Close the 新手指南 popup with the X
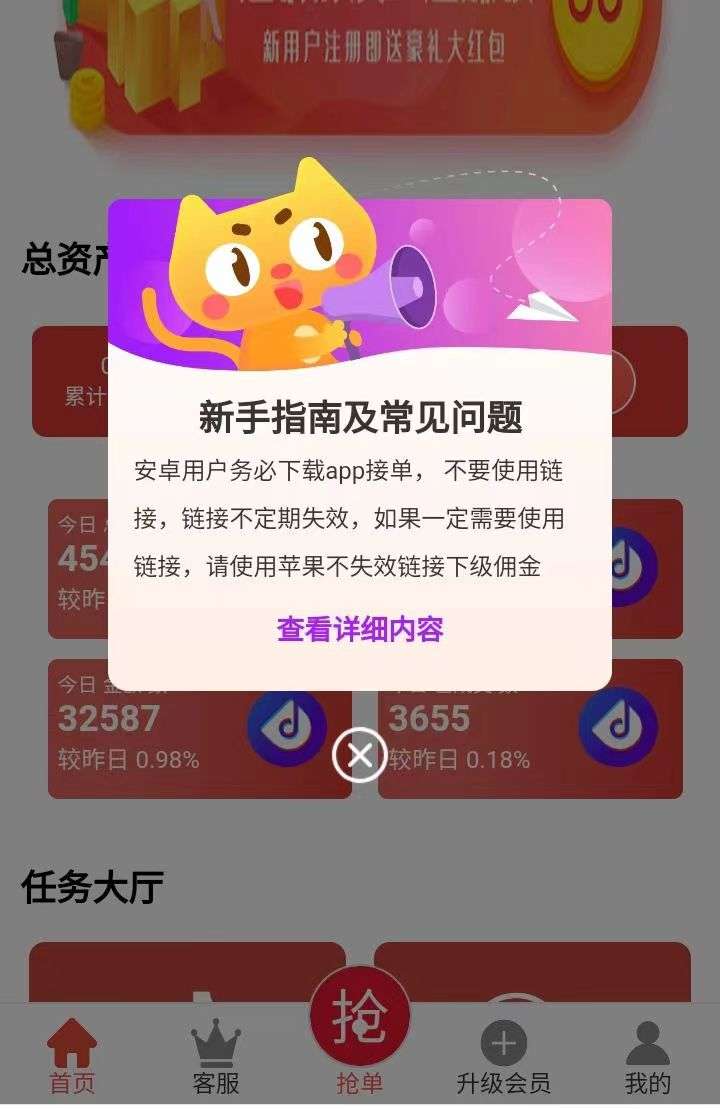Image resolution: width=720 pixels, height=1109 pixels. [360, 756]
